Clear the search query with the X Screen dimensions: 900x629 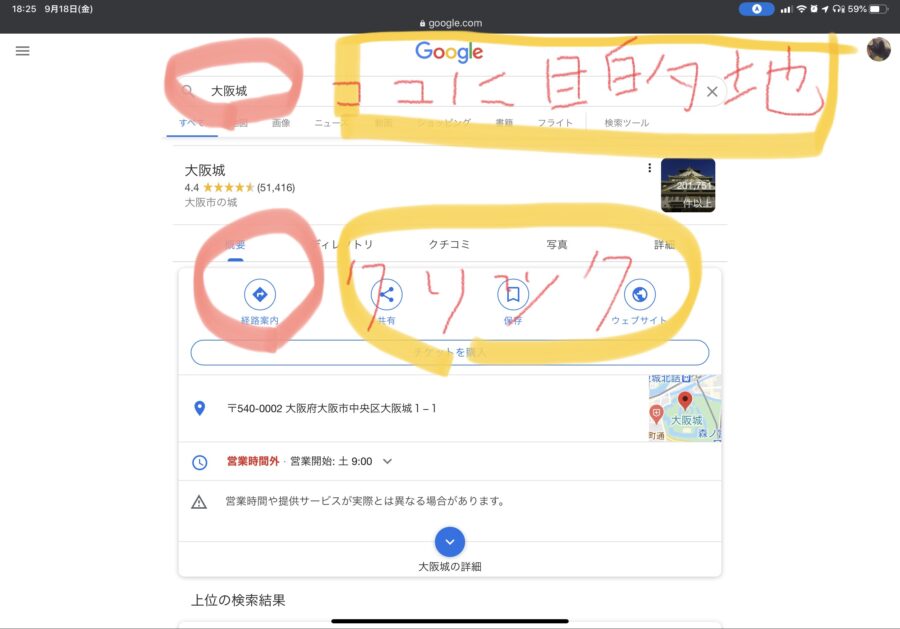(x=712, y=91)
